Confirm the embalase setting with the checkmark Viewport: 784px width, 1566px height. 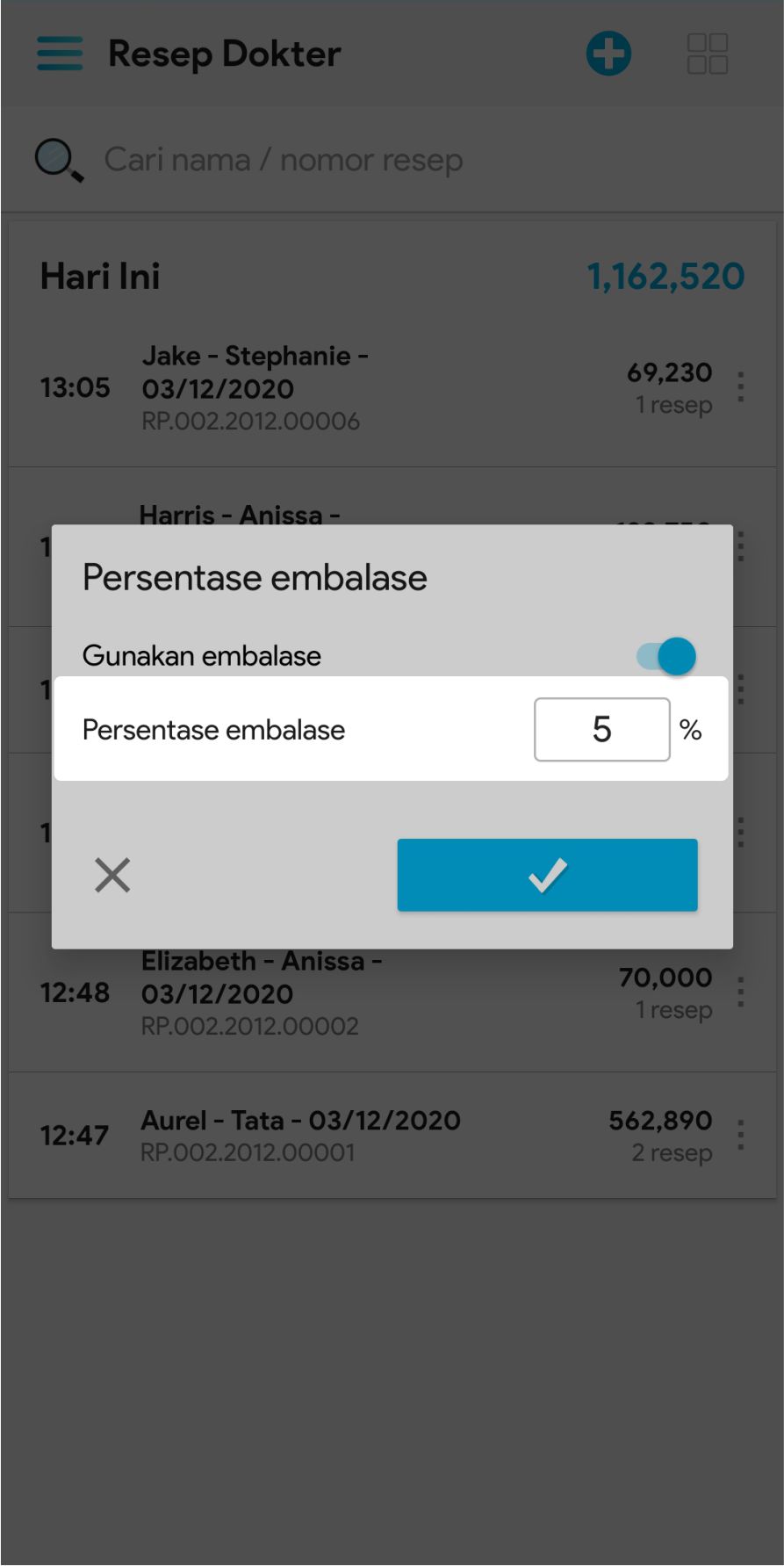tap(547, 875)
